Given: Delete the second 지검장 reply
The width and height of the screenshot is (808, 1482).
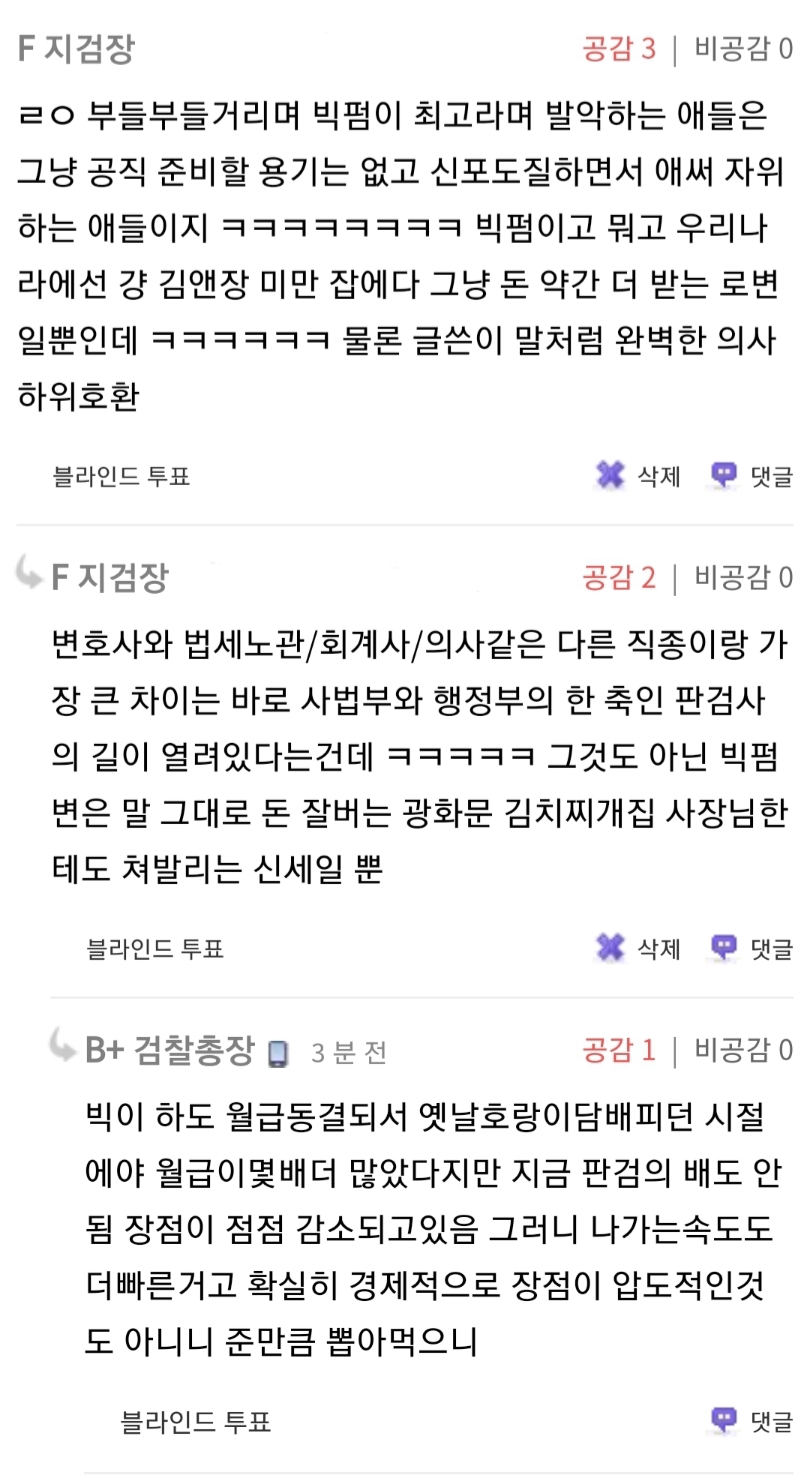Looking at the screenshot, I should coord(639,948).
